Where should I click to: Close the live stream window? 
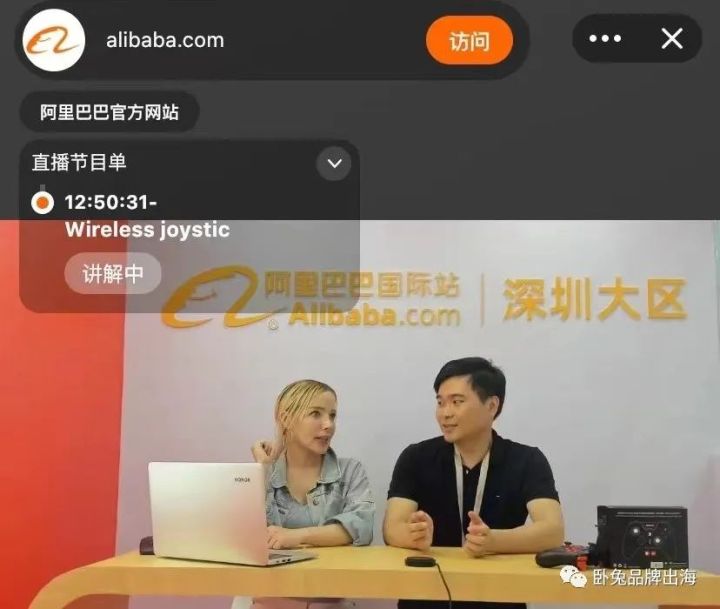[672, 39]
